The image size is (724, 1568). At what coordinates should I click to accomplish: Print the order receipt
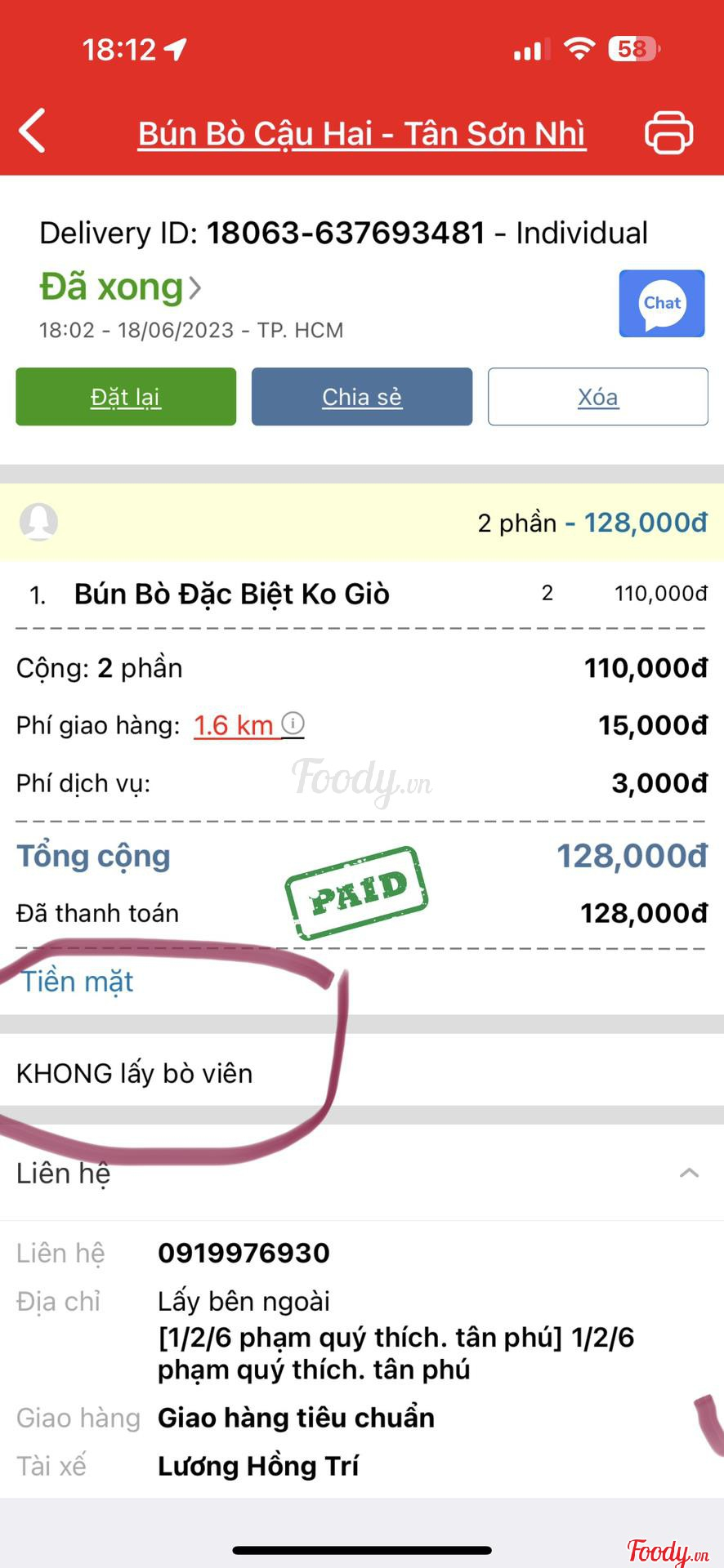pyautogui.click(x=668, y=132)
